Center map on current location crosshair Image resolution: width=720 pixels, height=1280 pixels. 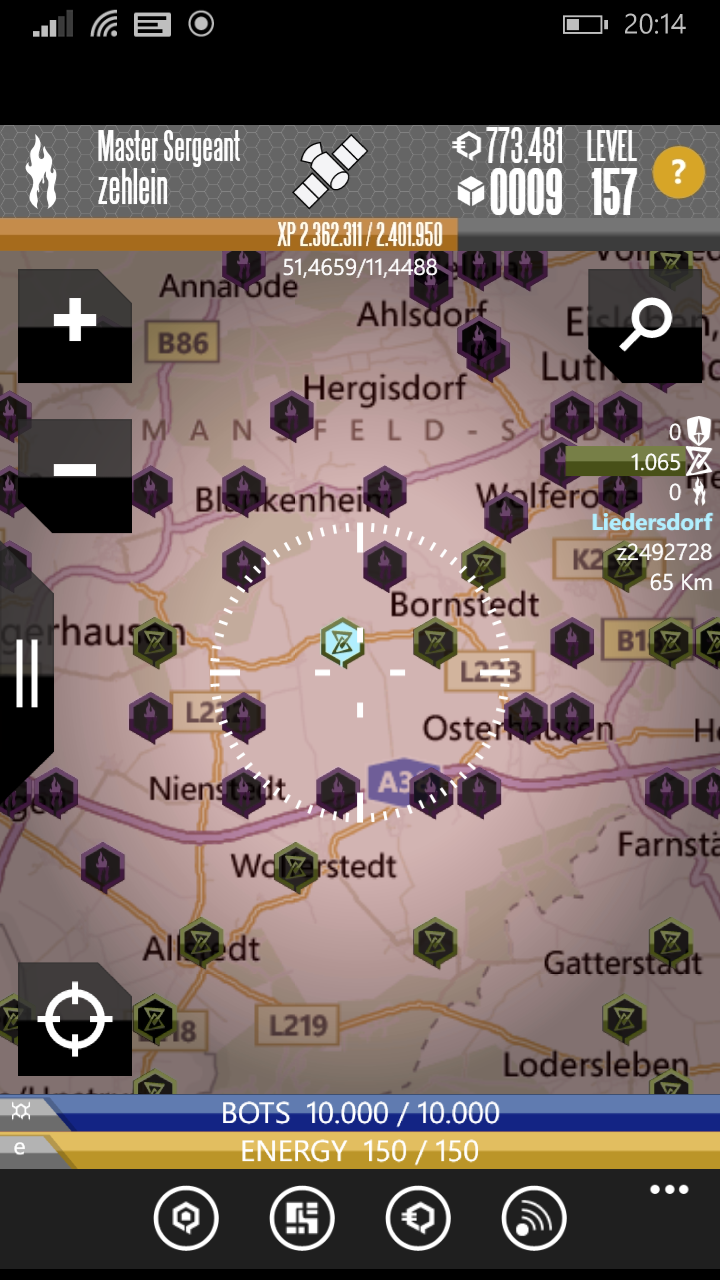pyautogui.click(x=75, y=1019)
